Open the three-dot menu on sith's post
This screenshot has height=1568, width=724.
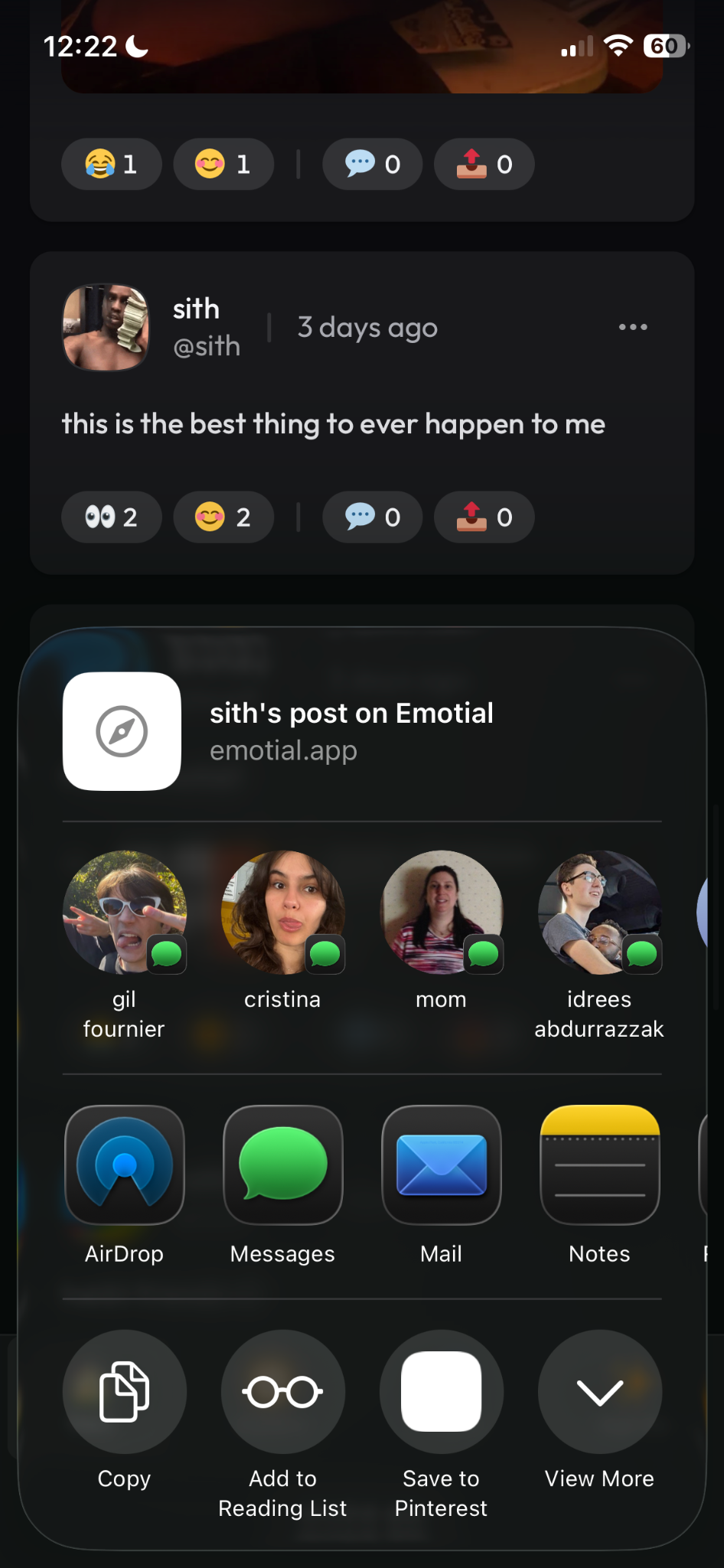[633, 327]
